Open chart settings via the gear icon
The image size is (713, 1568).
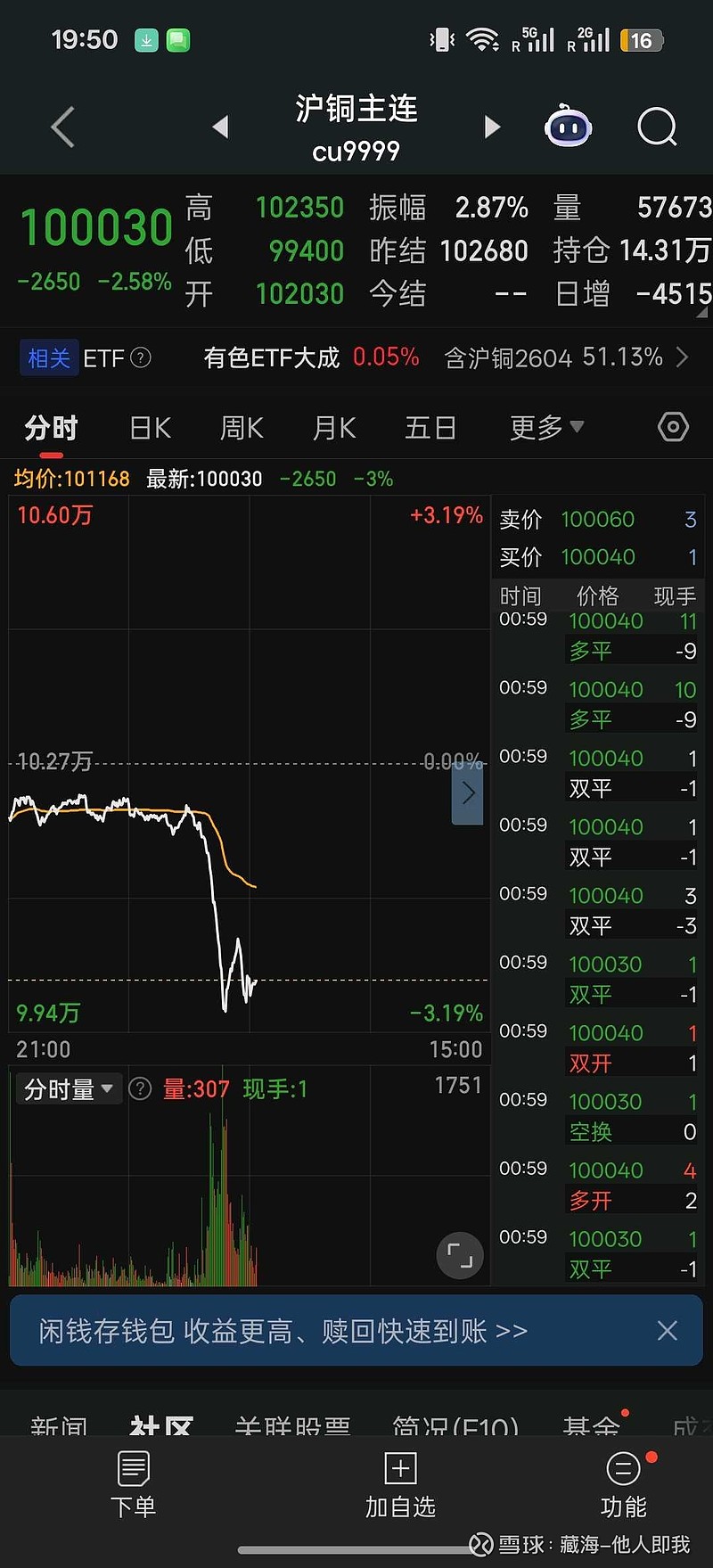(673, 427)
